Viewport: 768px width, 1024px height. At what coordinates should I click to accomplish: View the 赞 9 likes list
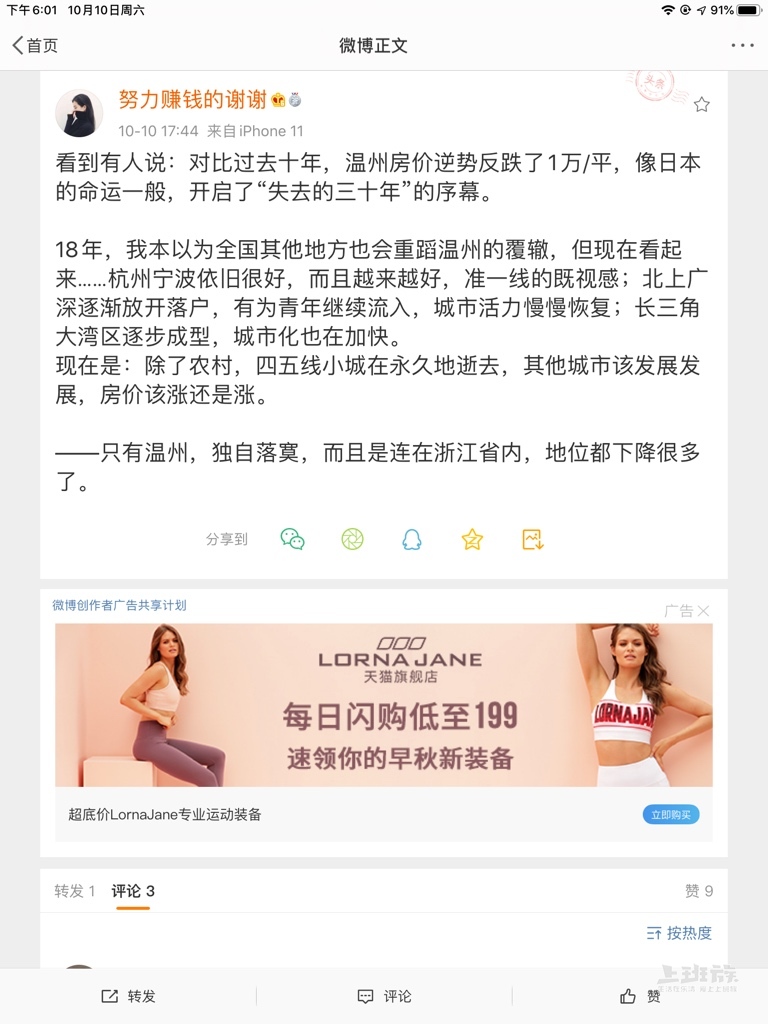699,891
